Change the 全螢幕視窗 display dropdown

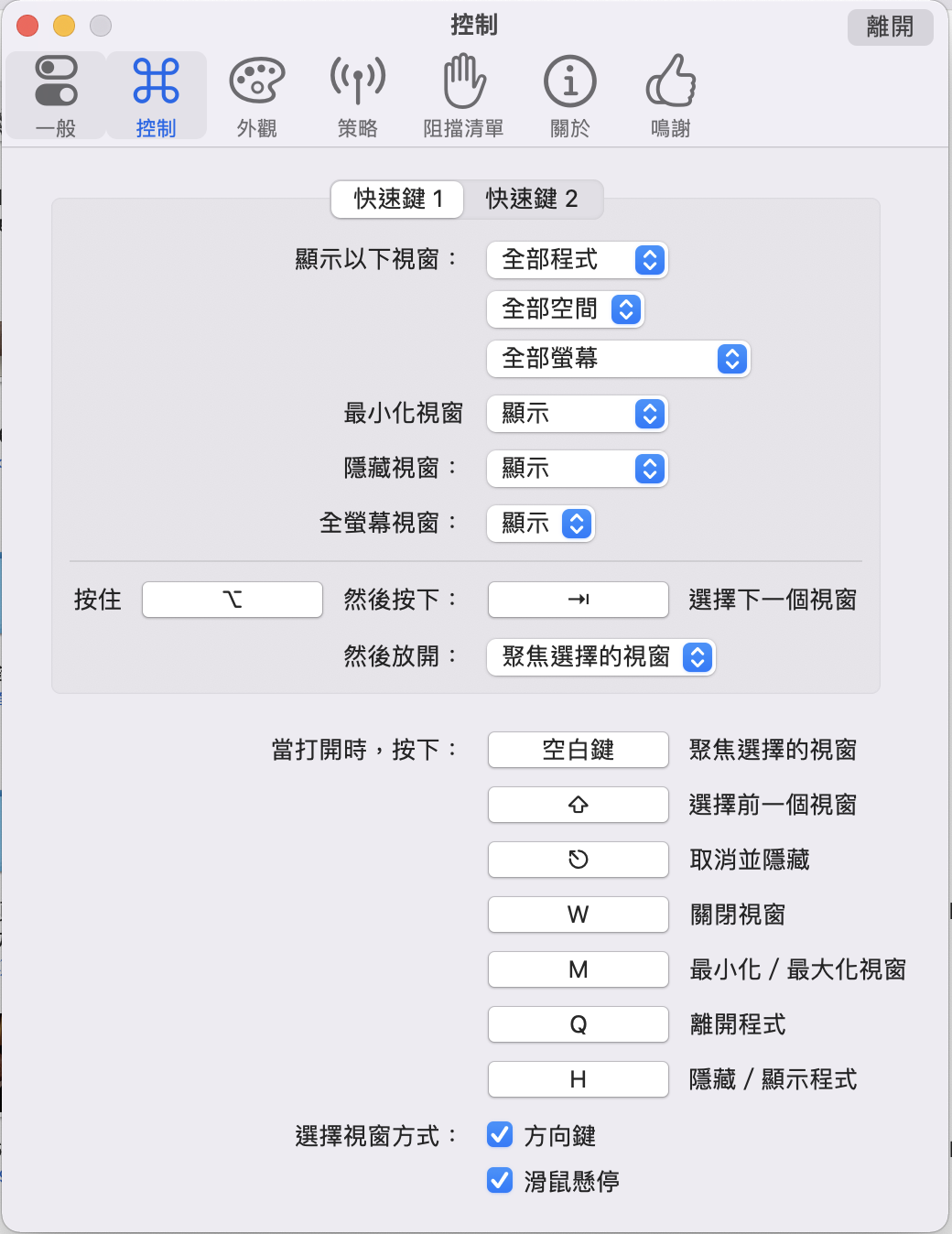point(541,524)
